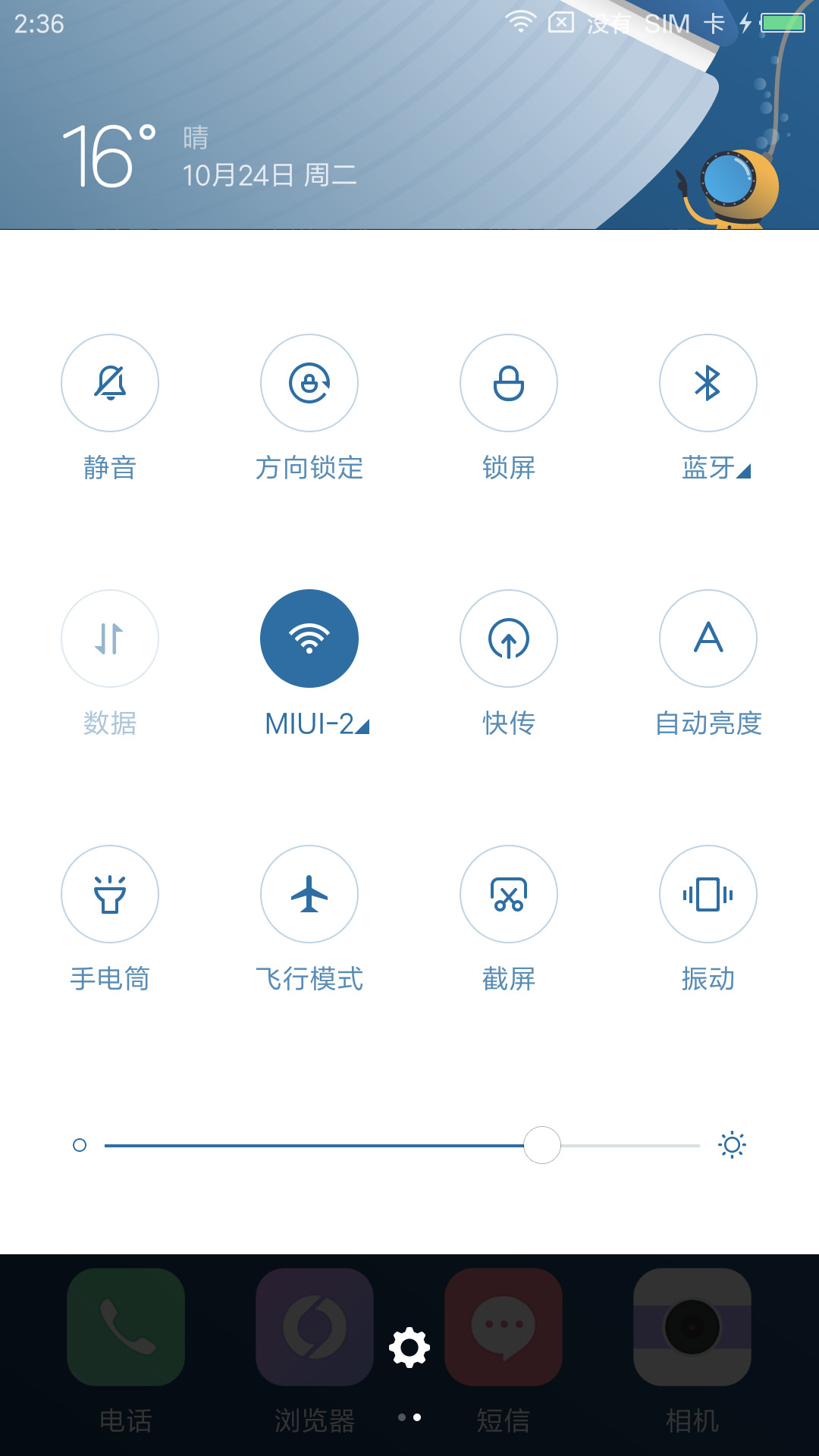Viewport: 819px width, 1456px height.
Task: Open settings via gear icon
Action: point(409,1348)
